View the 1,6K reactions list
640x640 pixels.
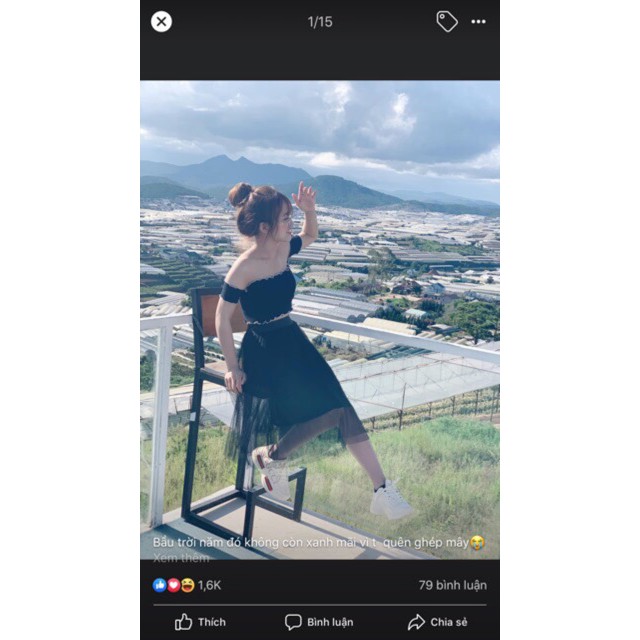pos(187,585)
